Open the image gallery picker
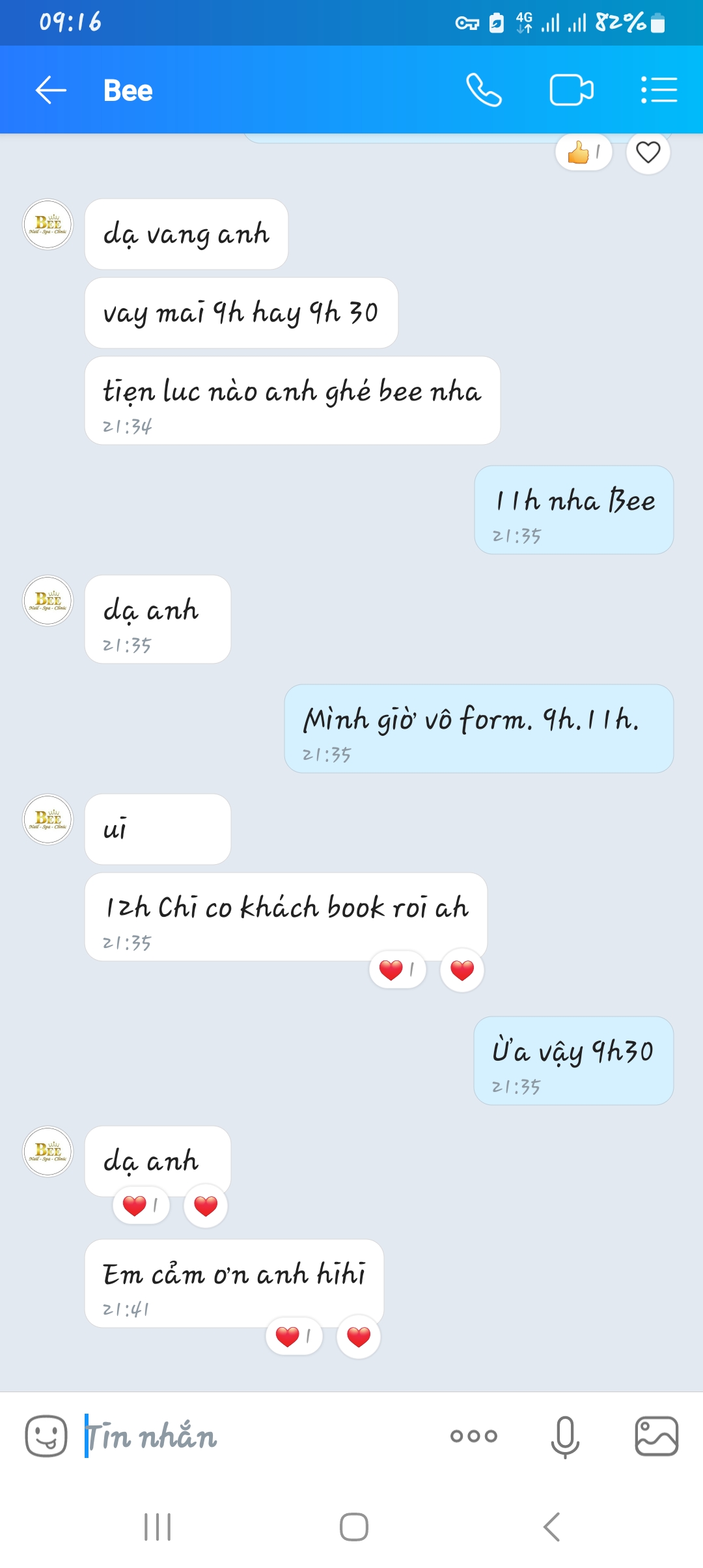Viewport: 703px width, 1568px height. coord(656,1436)
